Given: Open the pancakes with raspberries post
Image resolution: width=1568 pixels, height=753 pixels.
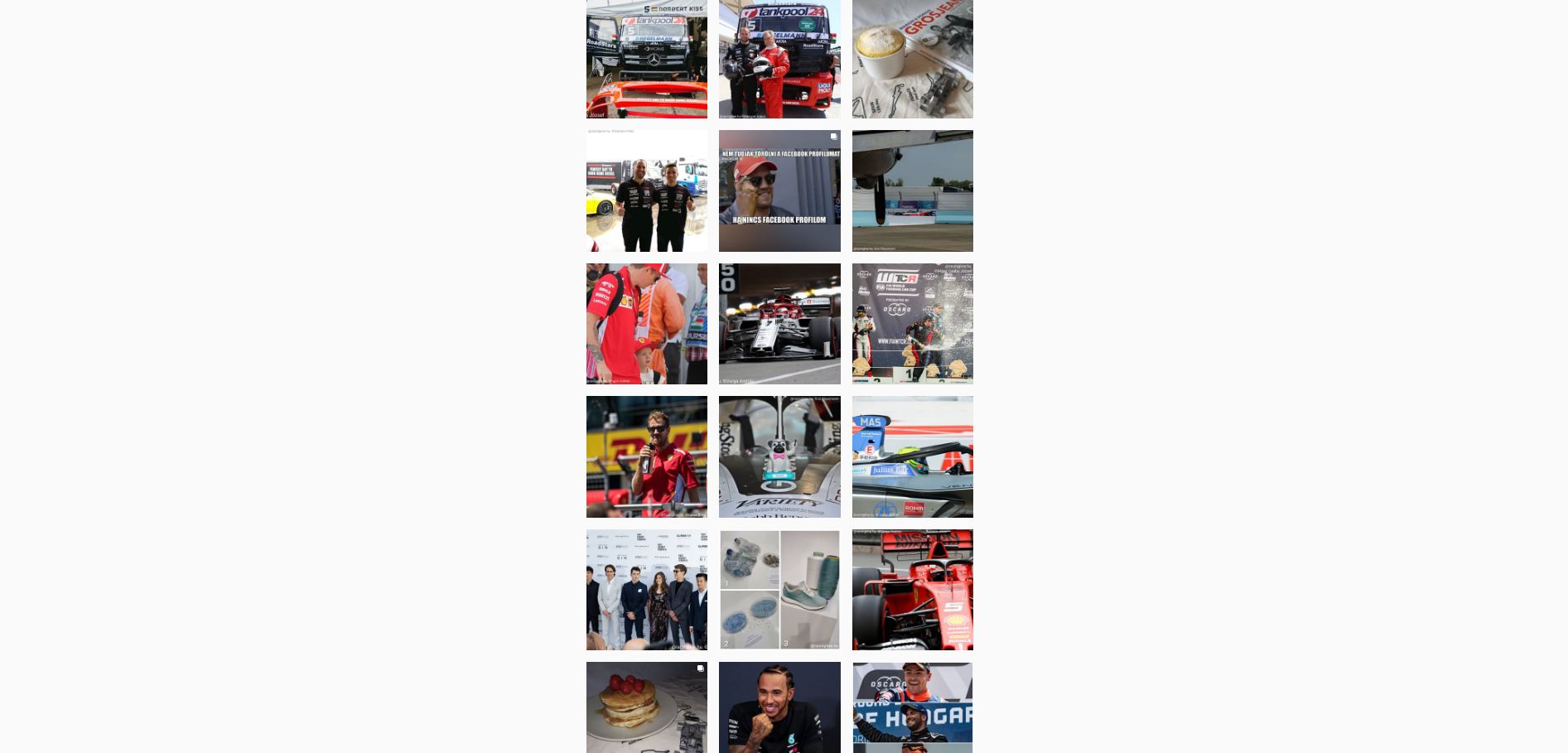Looking at the screenshot, I should point(646,707).
